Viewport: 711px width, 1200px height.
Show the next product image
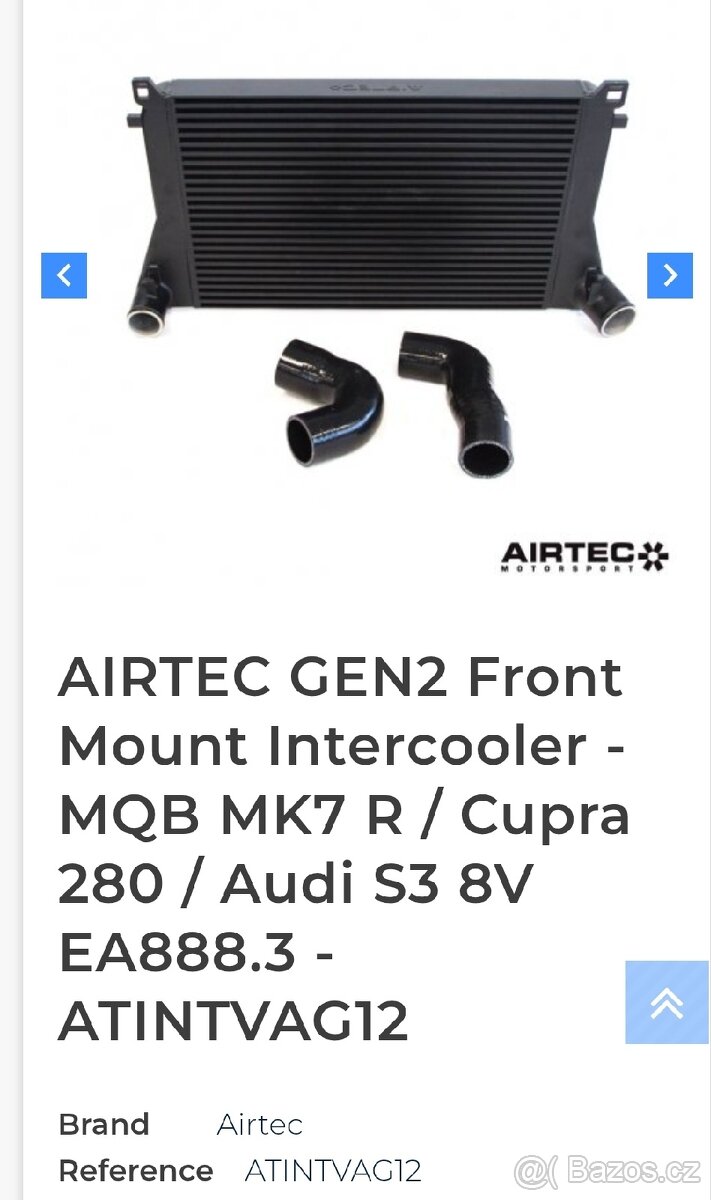[x=669, y=275]
